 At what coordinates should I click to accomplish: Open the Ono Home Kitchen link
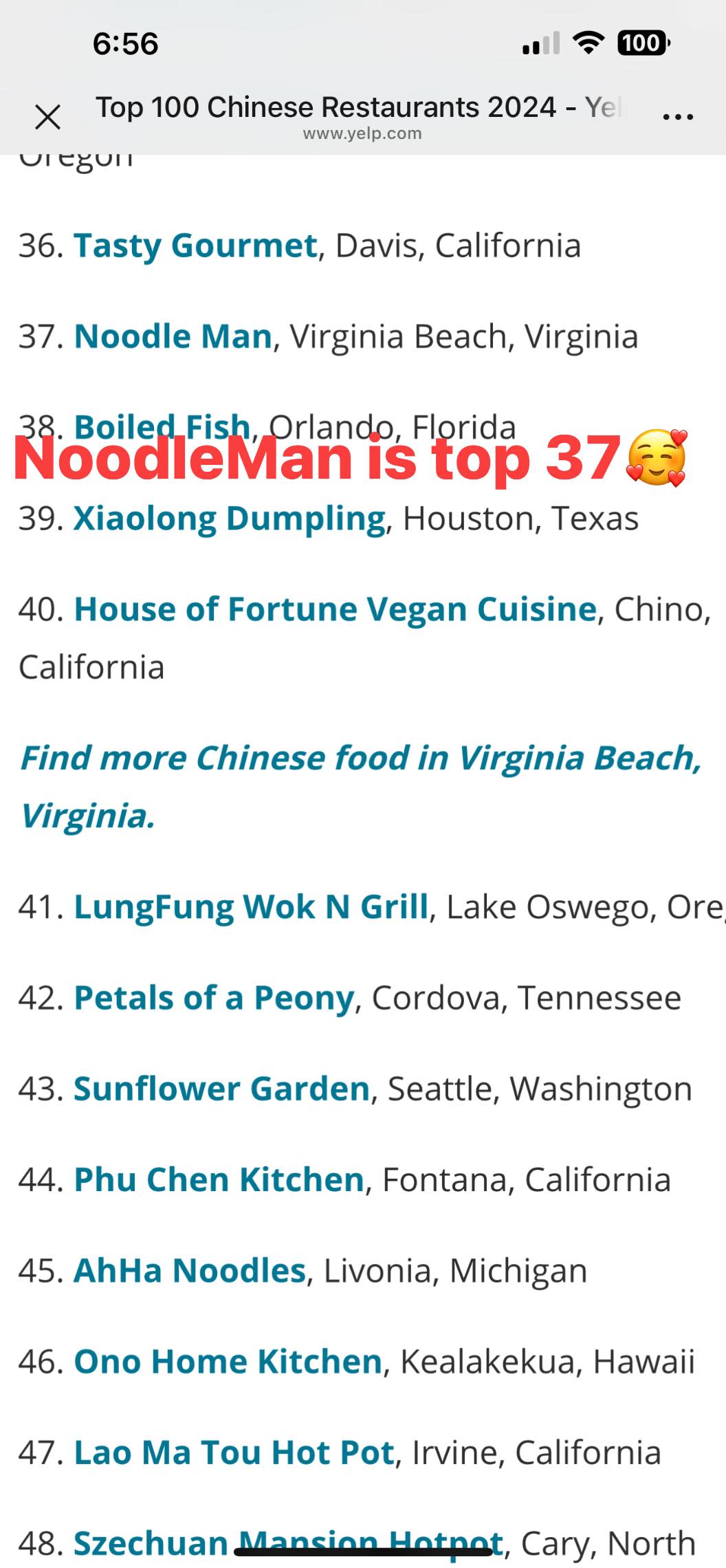pyautogui.click(x=228, y=1361)
